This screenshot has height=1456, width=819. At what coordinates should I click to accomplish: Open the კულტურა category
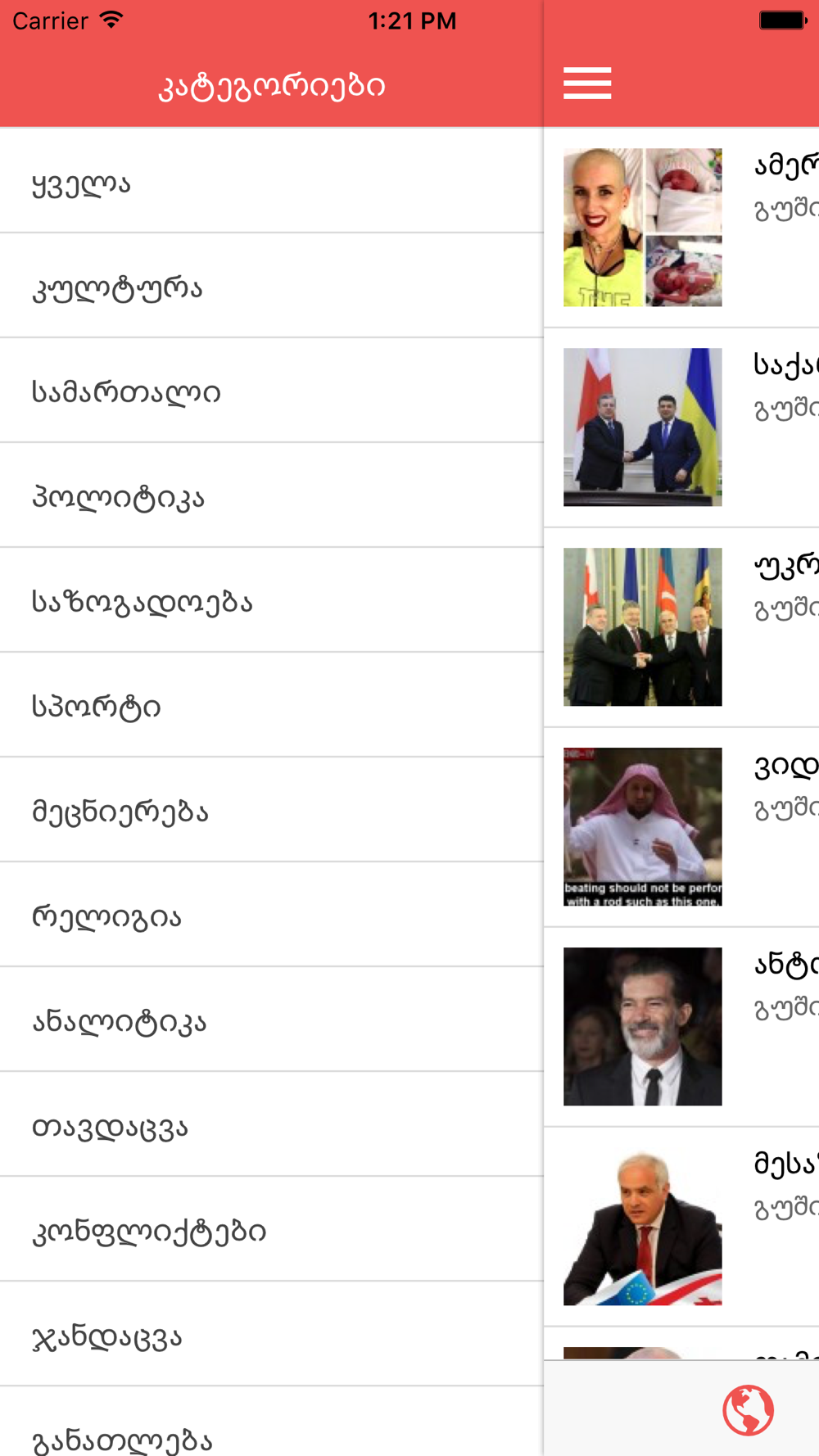(x=271, y=286)
